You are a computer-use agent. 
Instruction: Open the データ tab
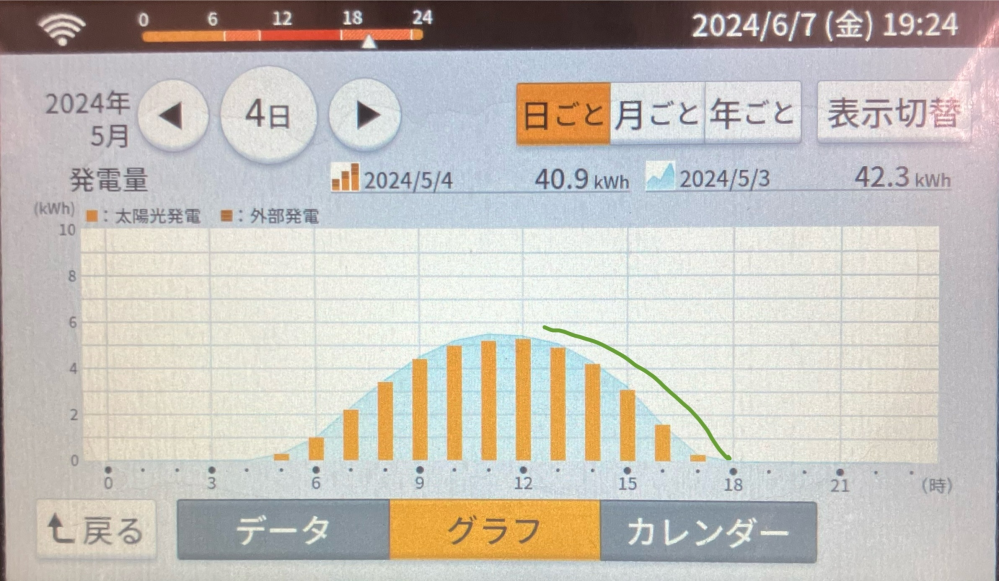click(284, 530)
